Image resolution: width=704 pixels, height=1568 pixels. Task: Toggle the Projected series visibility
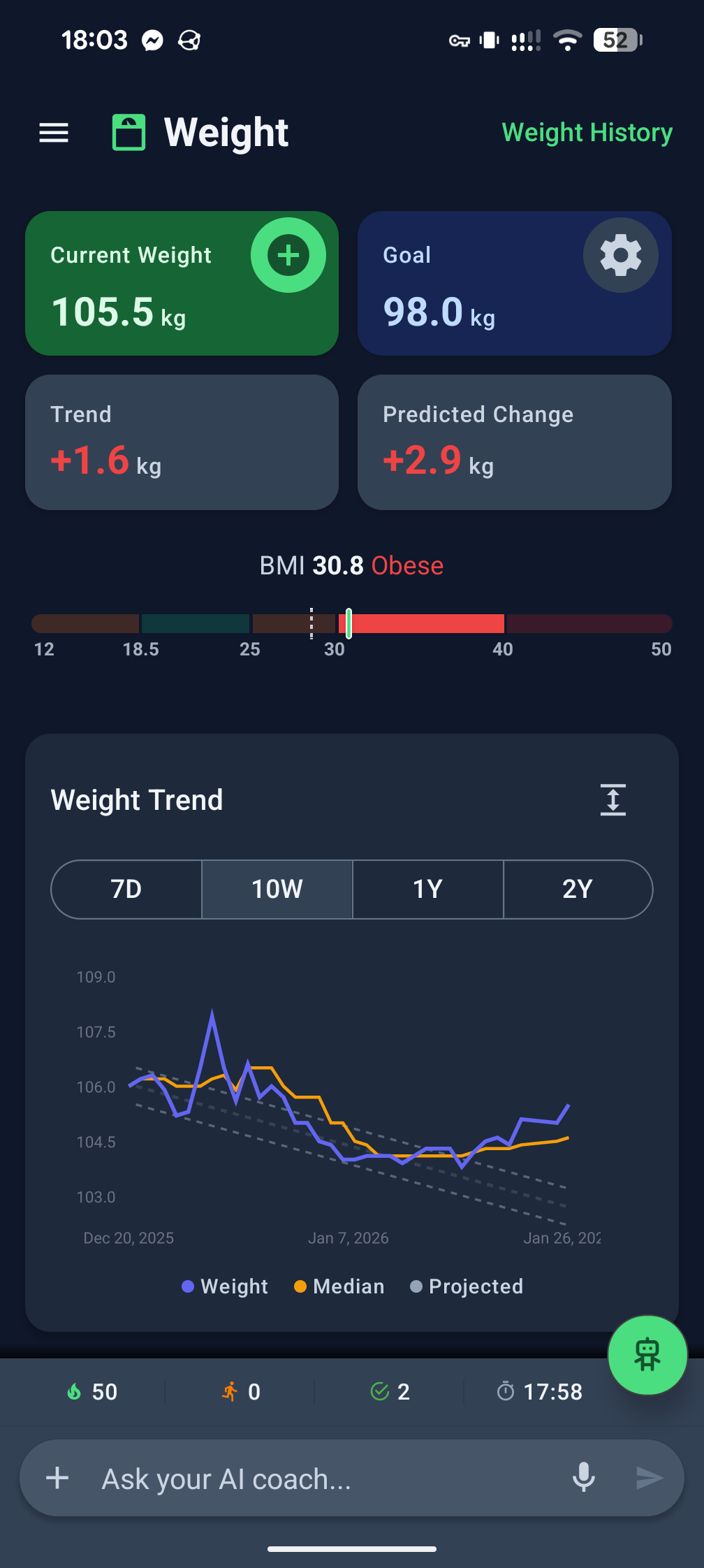466,1286
